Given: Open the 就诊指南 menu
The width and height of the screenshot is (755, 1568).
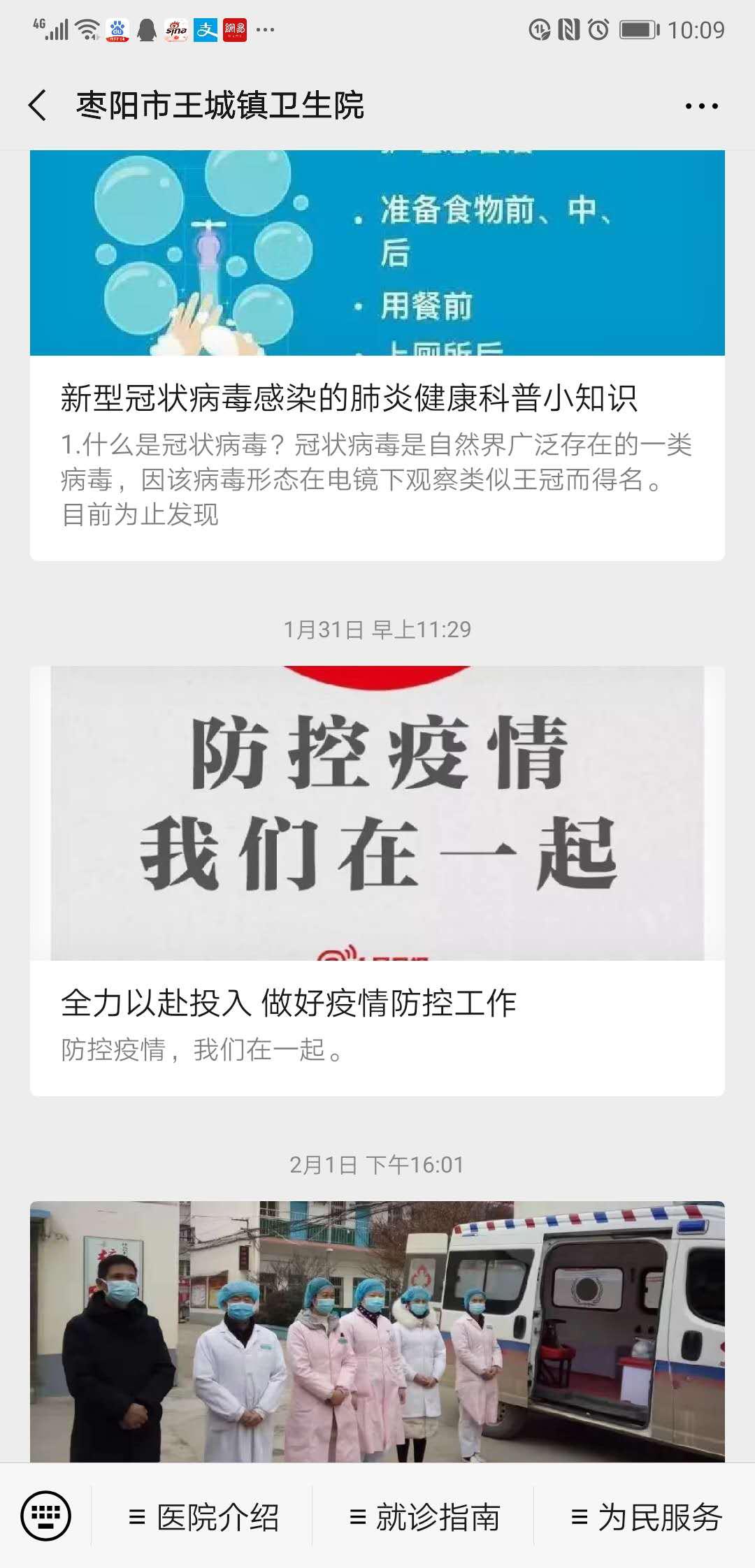Looking at the screenshot, I should pos(424,1517).
